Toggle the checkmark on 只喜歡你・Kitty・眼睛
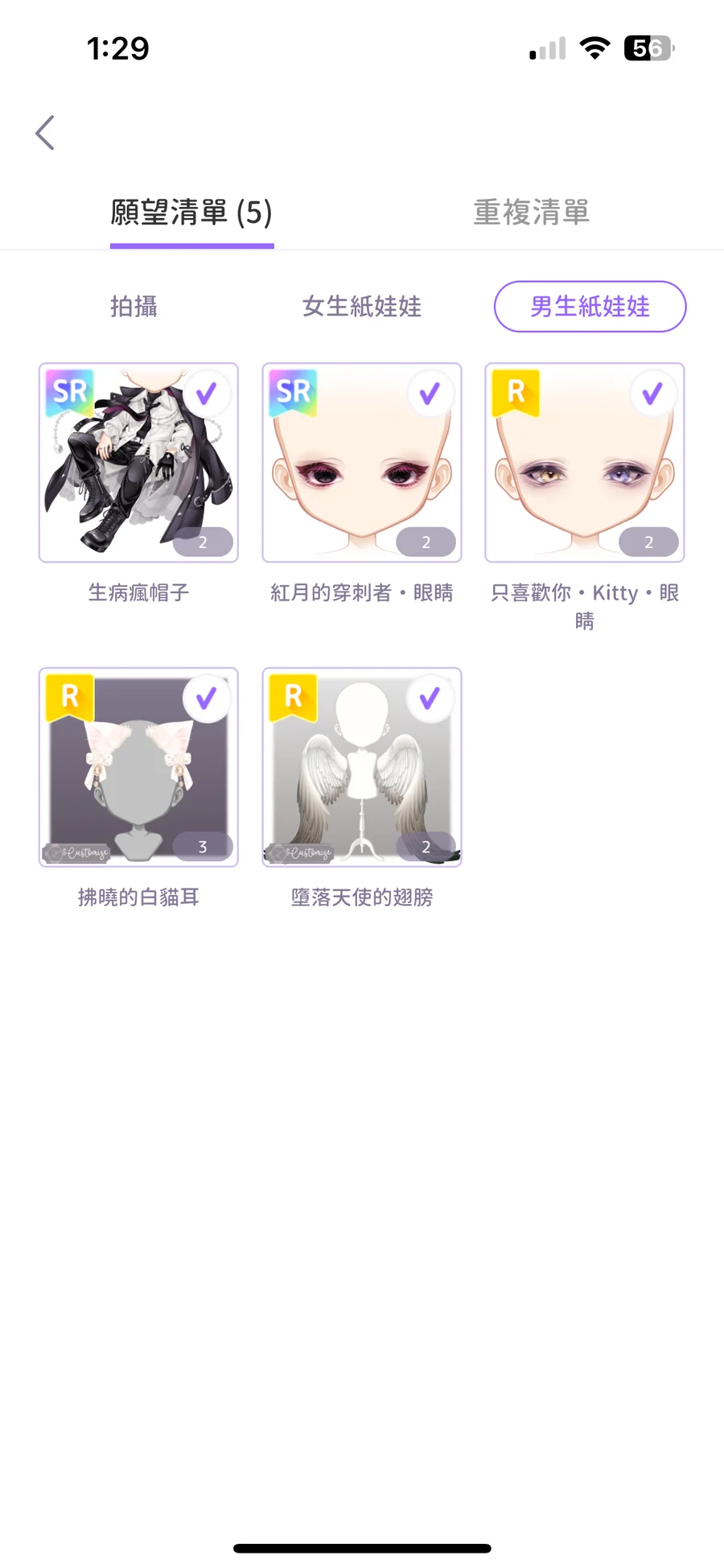724x1568 pixels. point(652,394)
